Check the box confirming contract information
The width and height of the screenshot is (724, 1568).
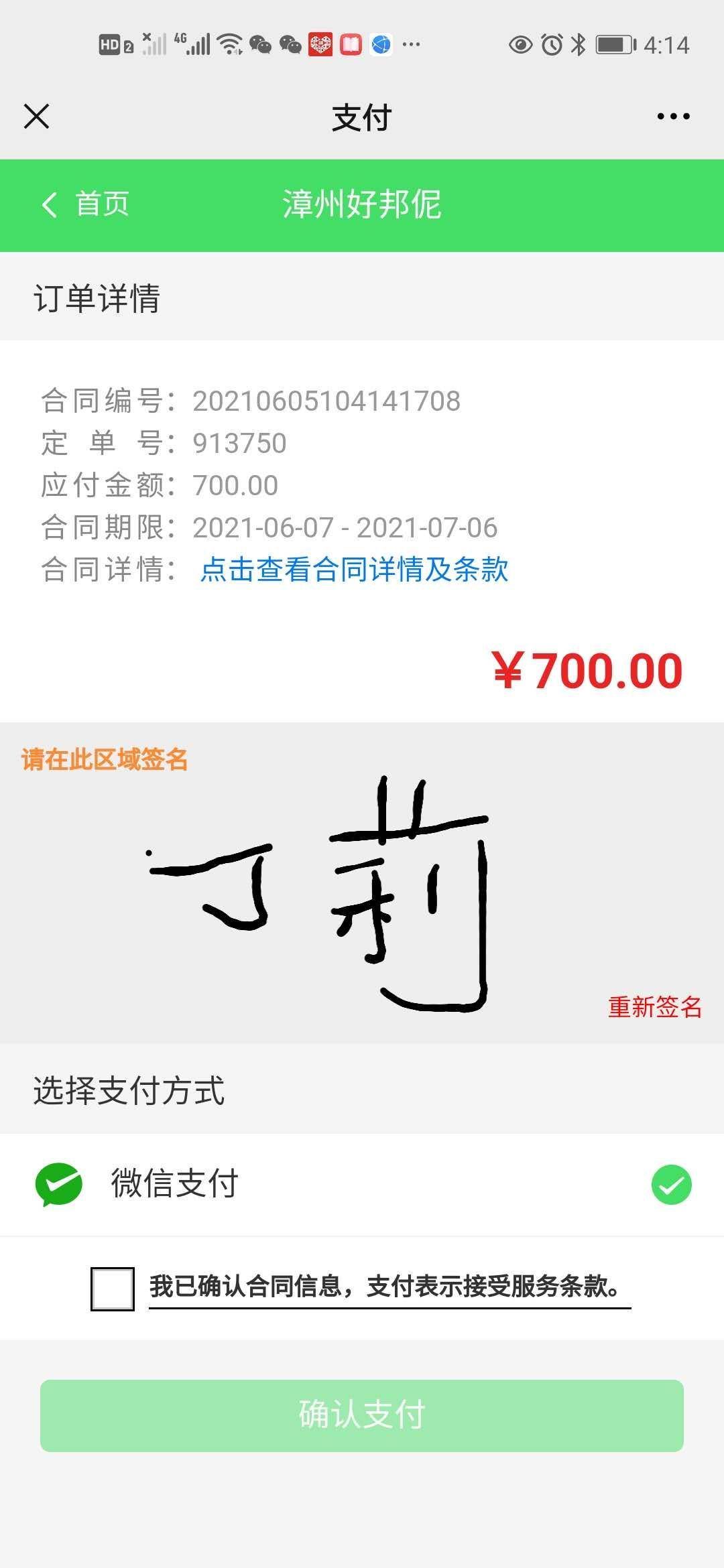tap(113, 1289)
